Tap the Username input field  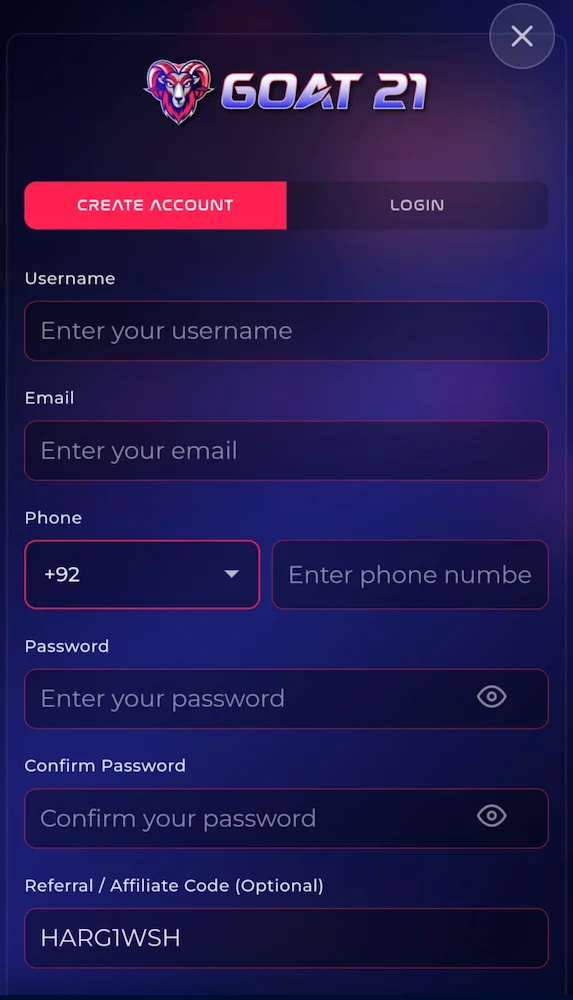[x=286, y=331]
